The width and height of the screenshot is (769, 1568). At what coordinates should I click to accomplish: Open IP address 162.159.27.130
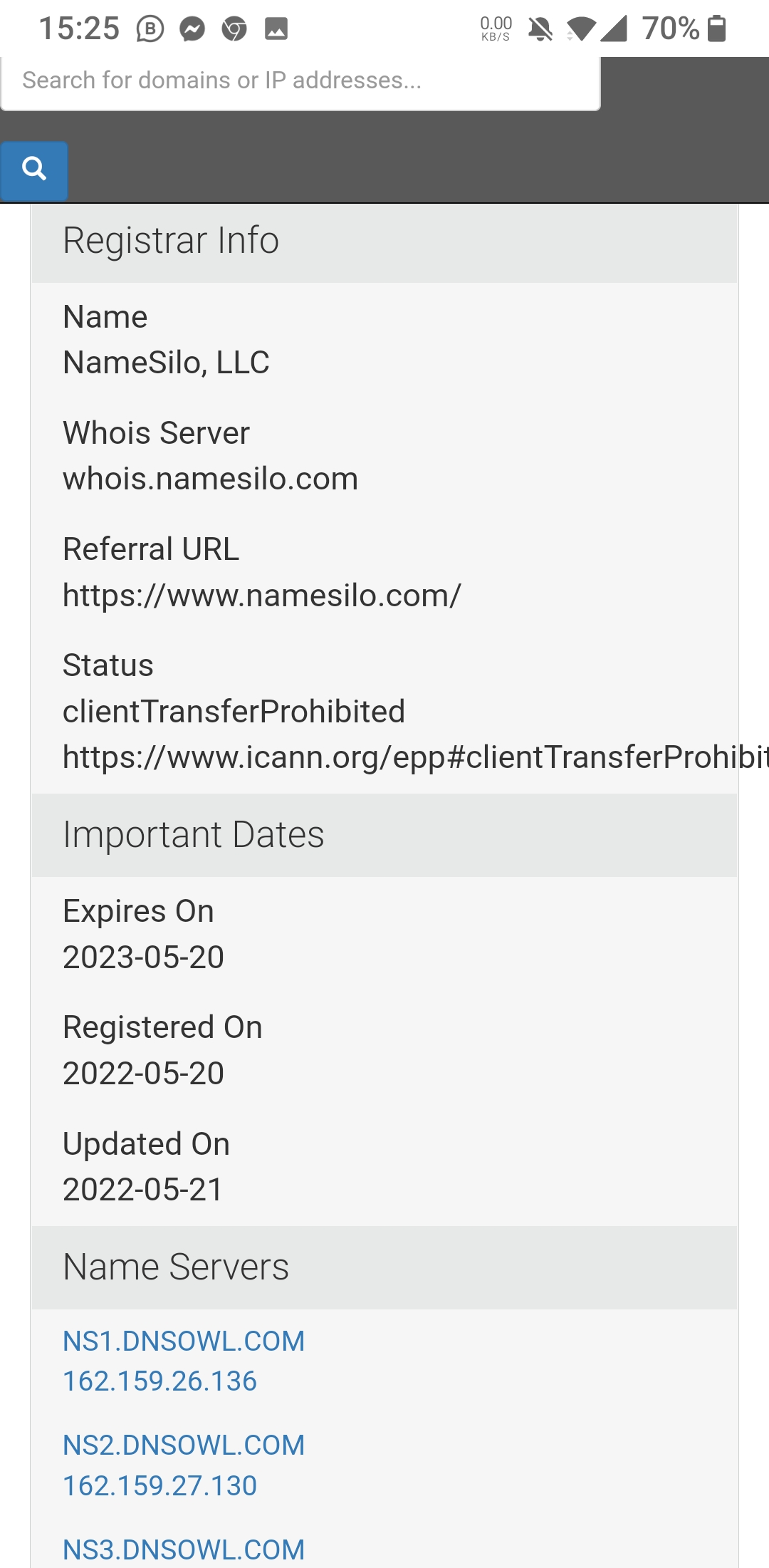pyautogui.click(x=159, y=1486)
